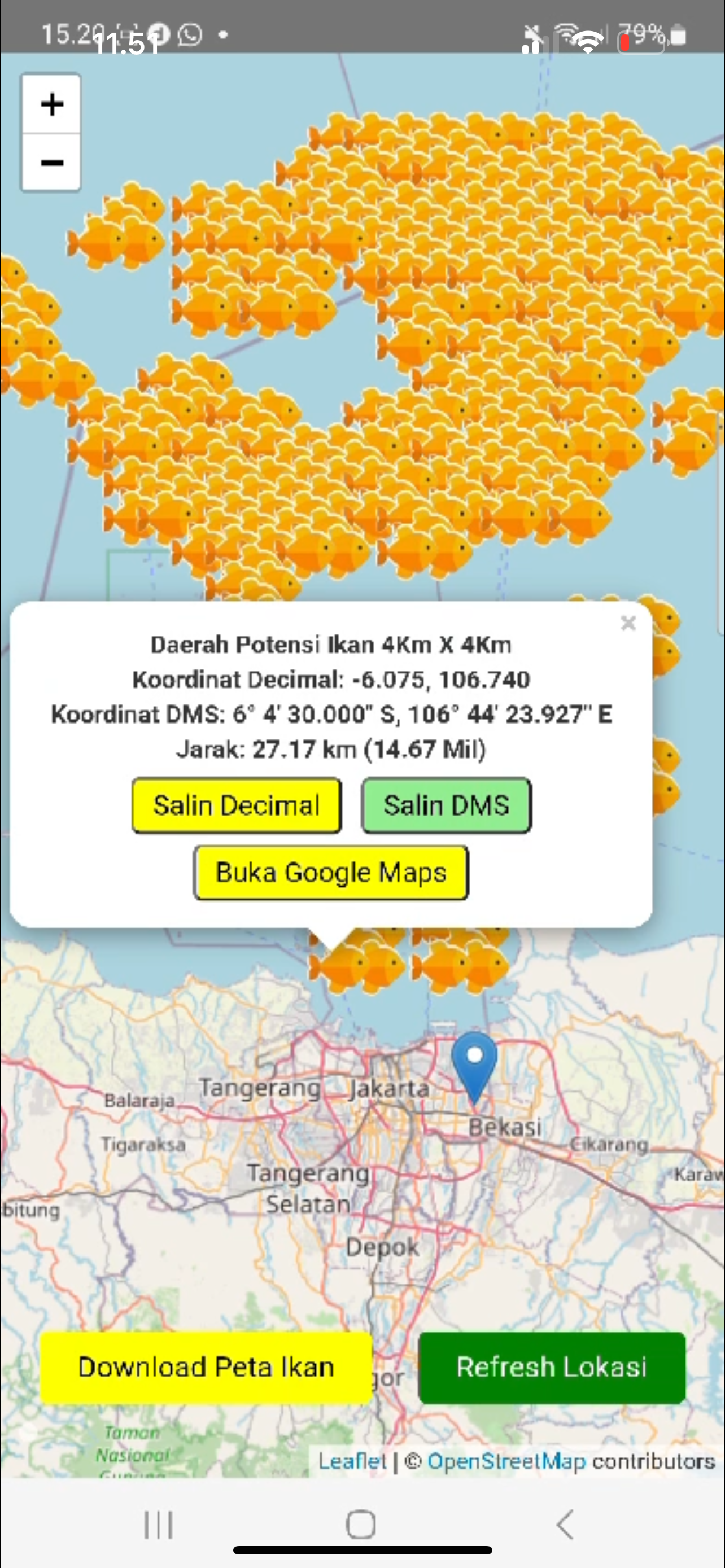
Task: Go back using the system back button
Action: pos(565,1524)
